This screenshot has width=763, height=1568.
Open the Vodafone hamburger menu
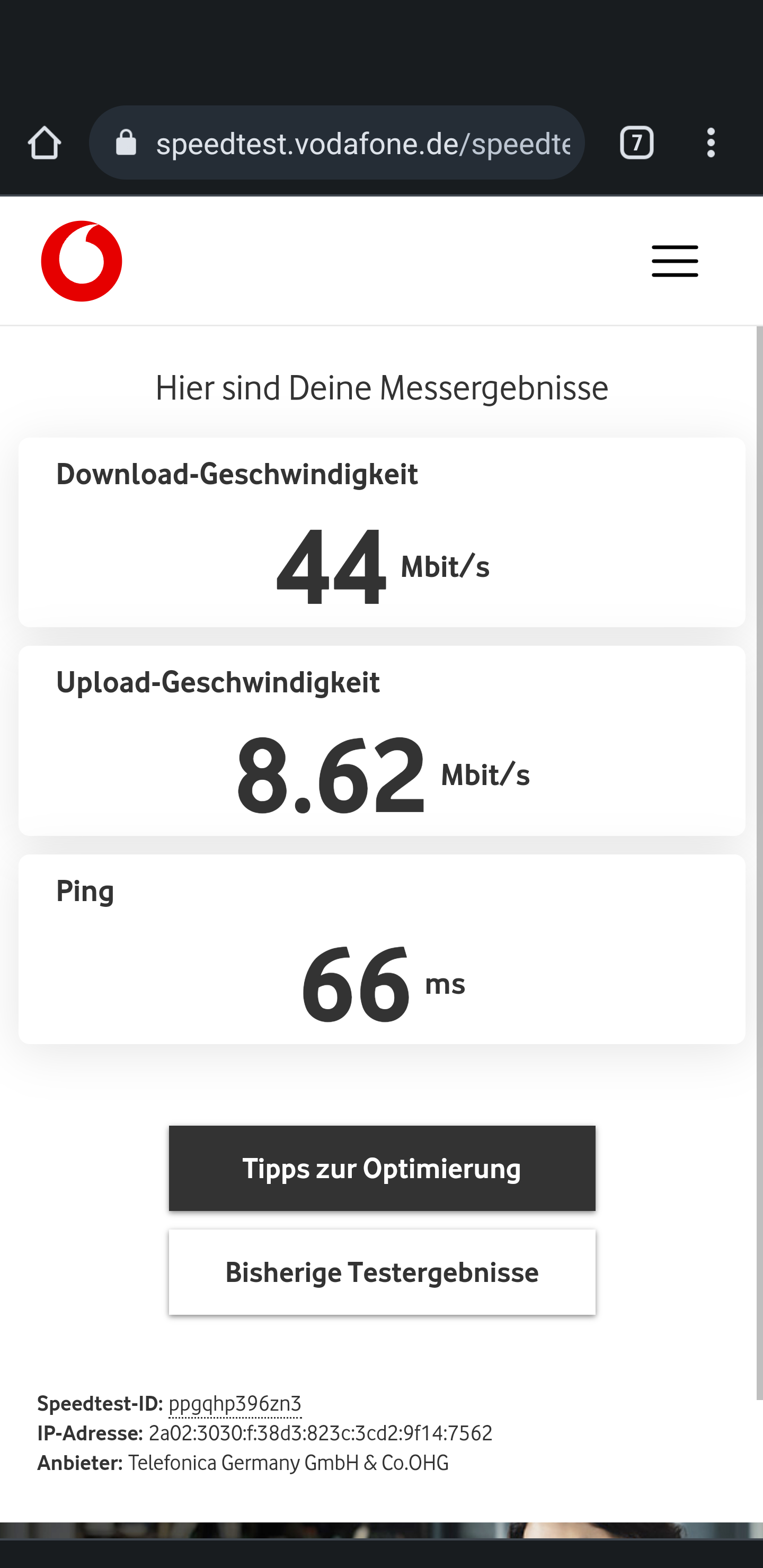(675, 261)
